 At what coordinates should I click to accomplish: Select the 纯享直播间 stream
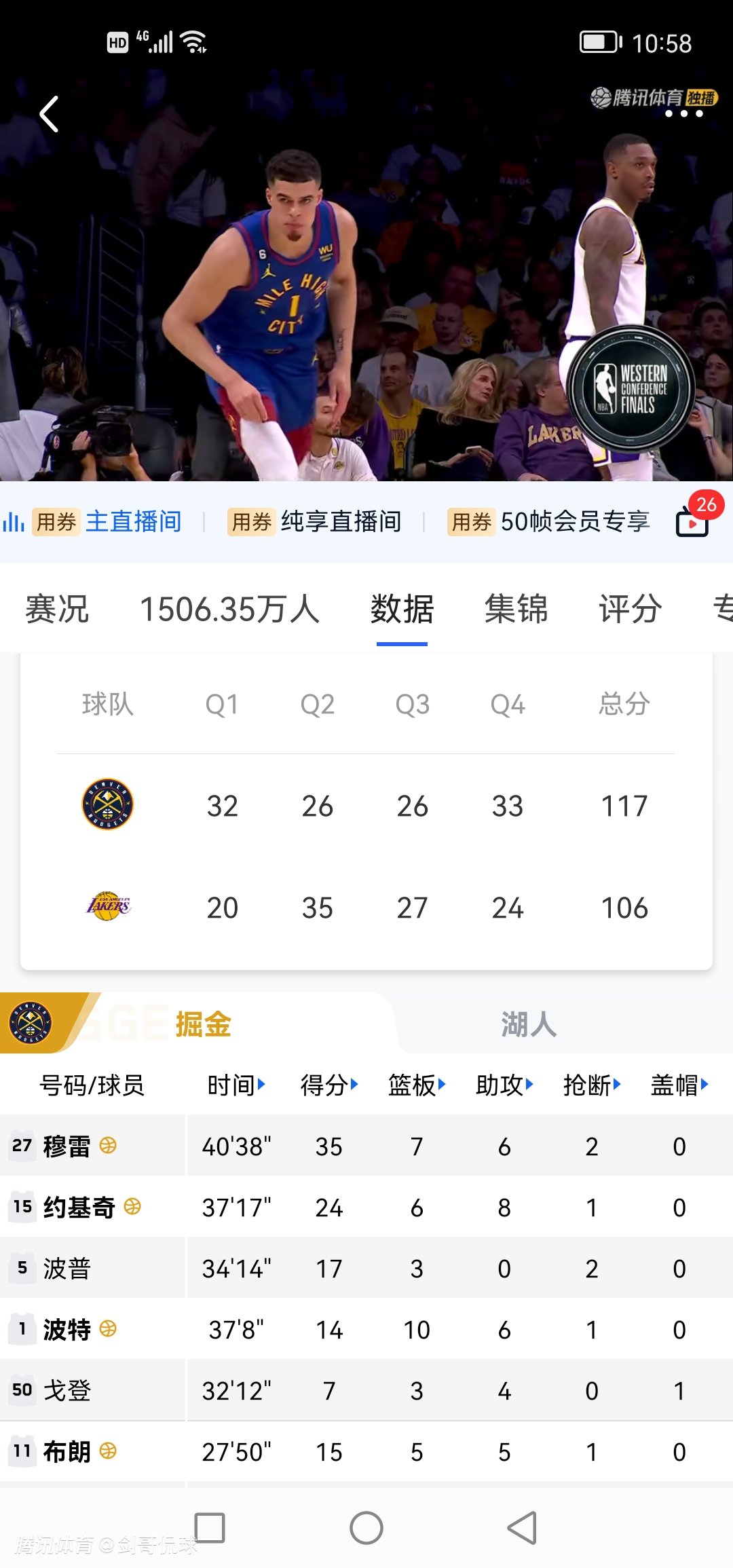tap(341, 522)
